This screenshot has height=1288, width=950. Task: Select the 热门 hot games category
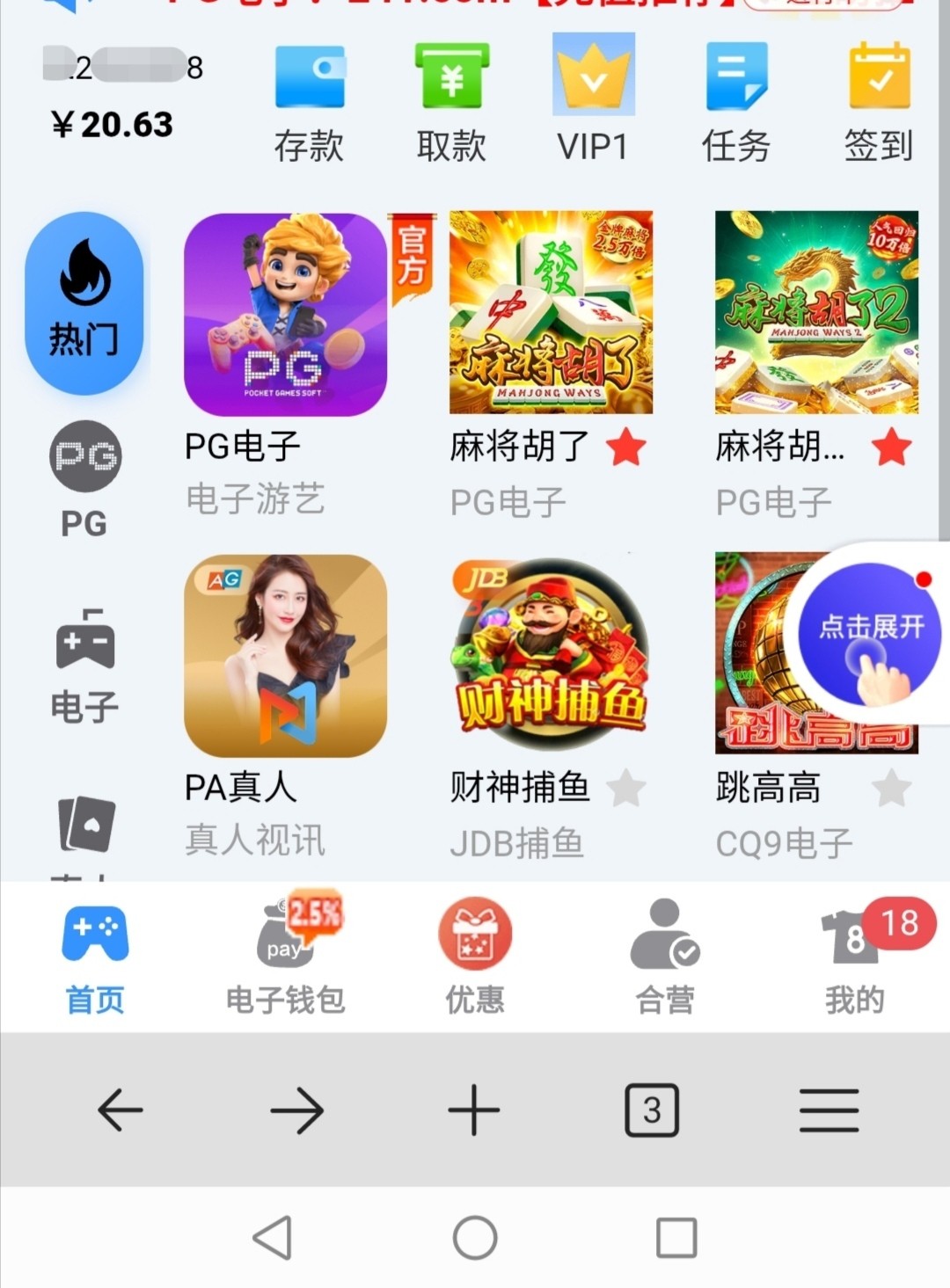pyautogui.click(x=84, y=302)
